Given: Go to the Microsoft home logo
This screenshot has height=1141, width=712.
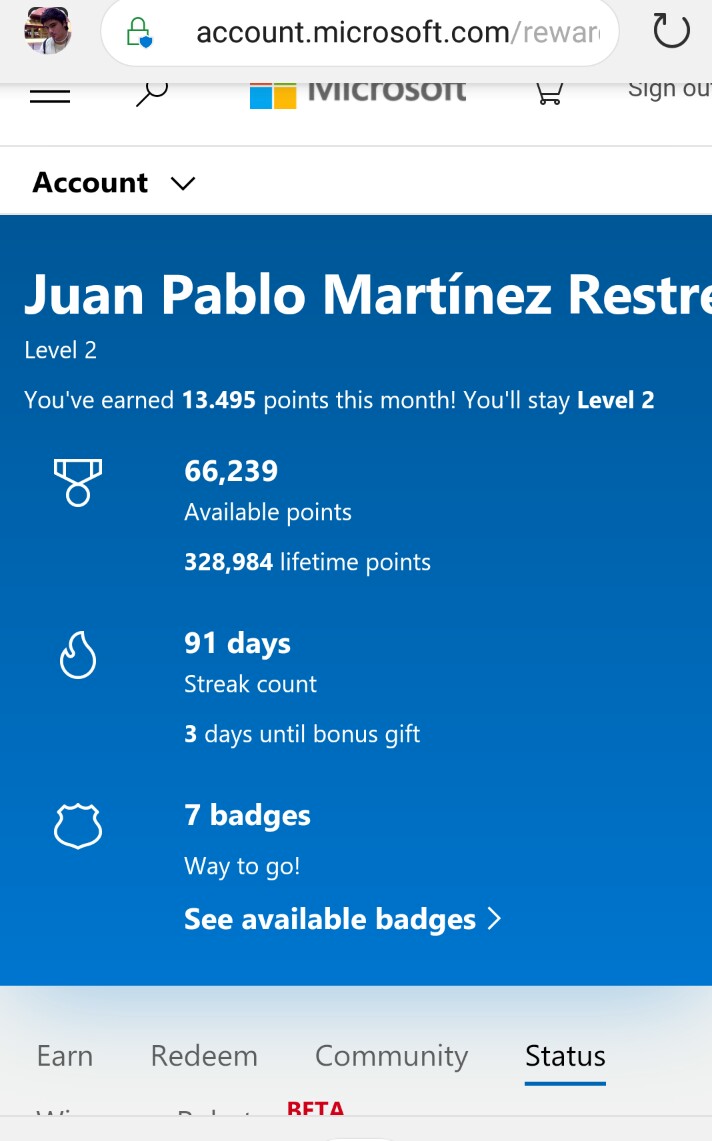Looking at the screenshot, I should click(x=357, y=92).
